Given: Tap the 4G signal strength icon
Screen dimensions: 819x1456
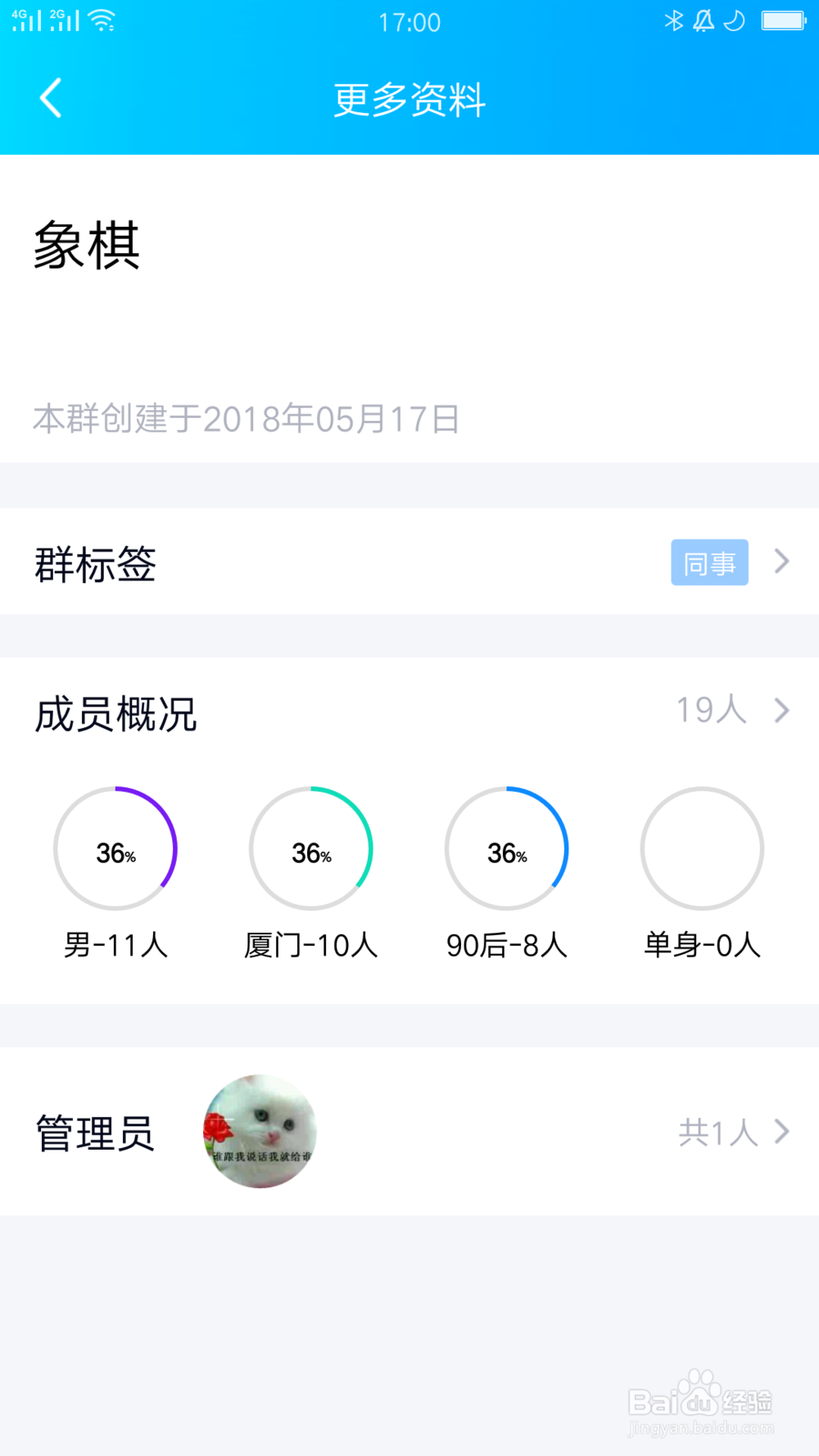Looking at the screenshot, I should point(26,21).
